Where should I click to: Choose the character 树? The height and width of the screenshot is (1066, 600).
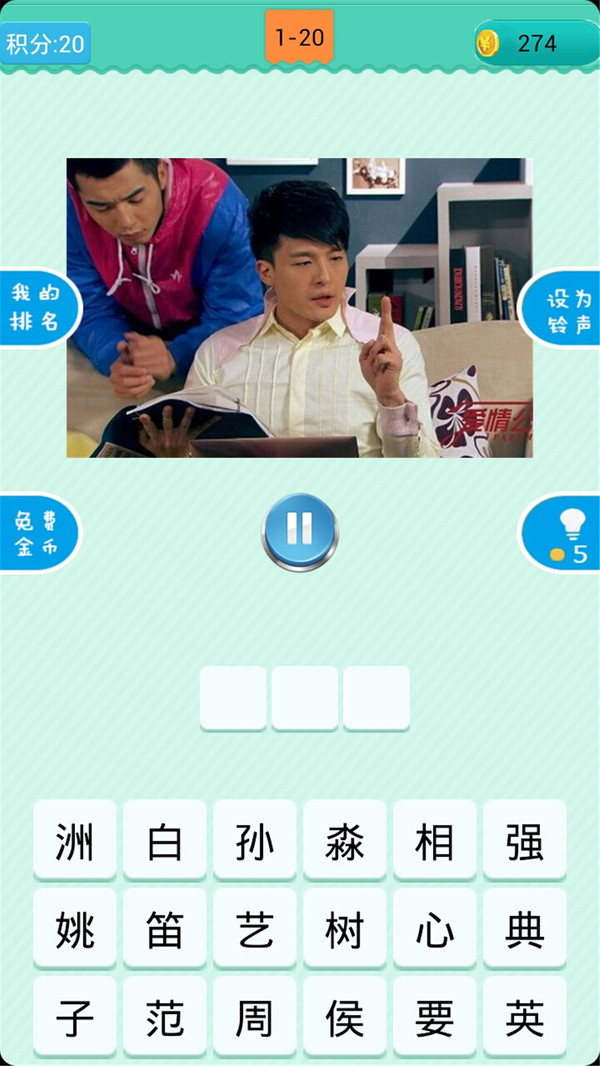345,931
